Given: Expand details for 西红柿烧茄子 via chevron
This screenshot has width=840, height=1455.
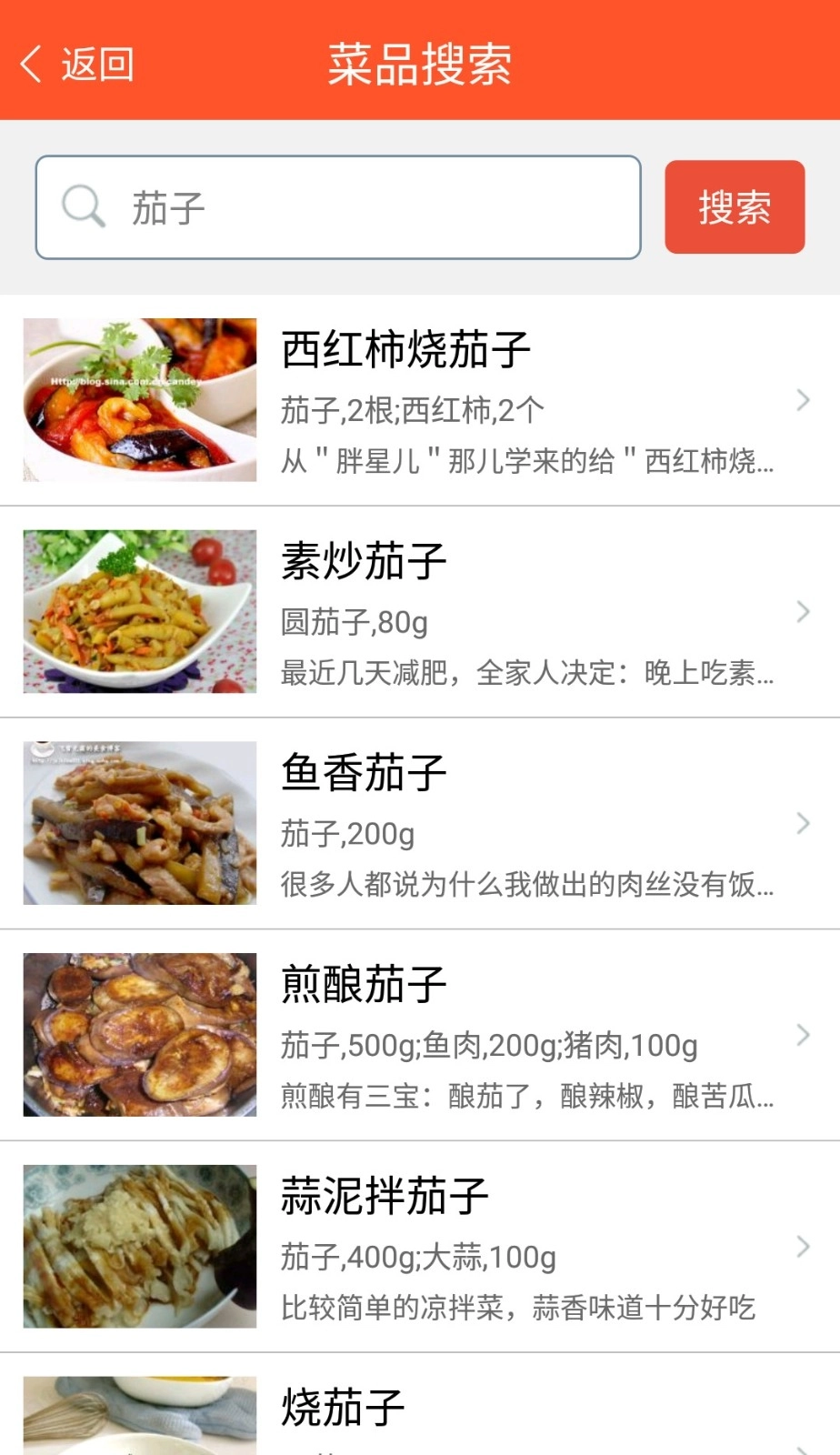Looking at the screenshot, I should tap(804, 399).
